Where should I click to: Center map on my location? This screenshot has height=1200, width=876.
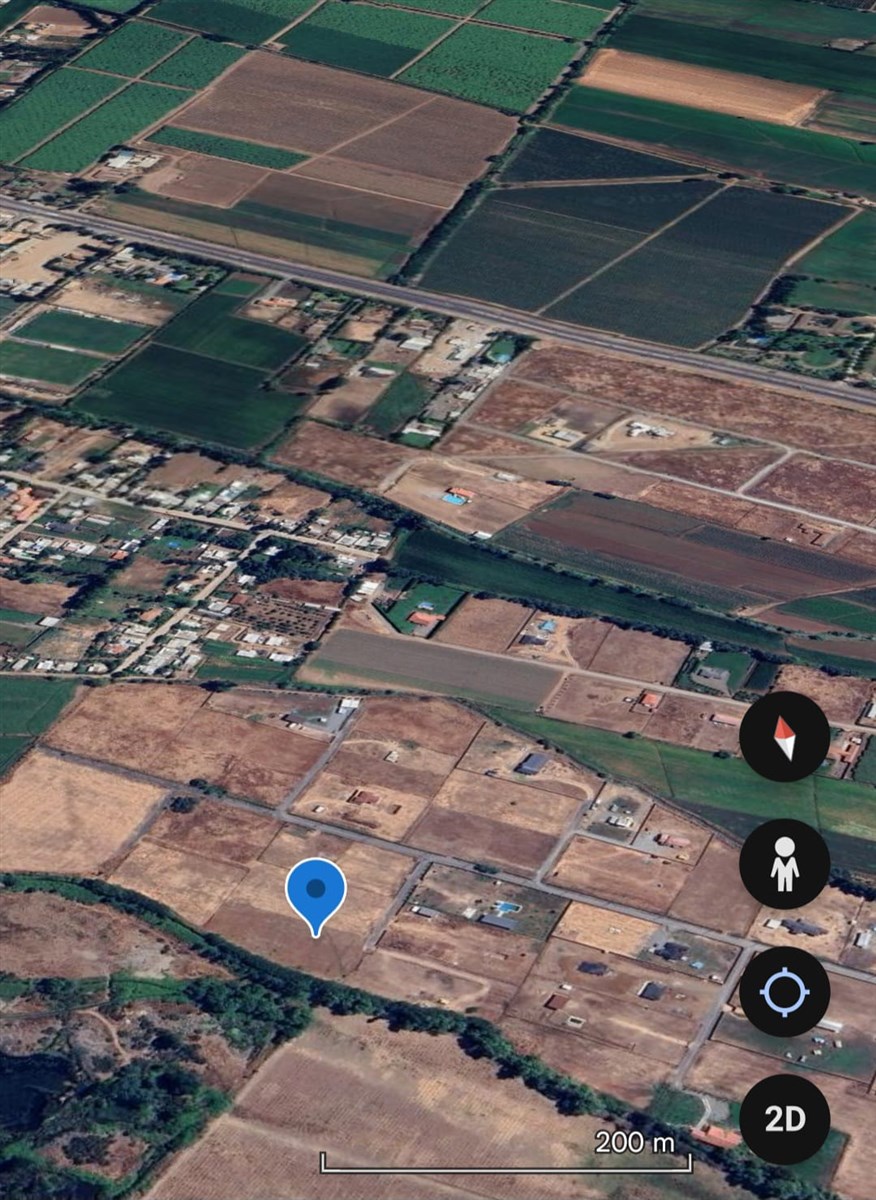tap(784, 992)
